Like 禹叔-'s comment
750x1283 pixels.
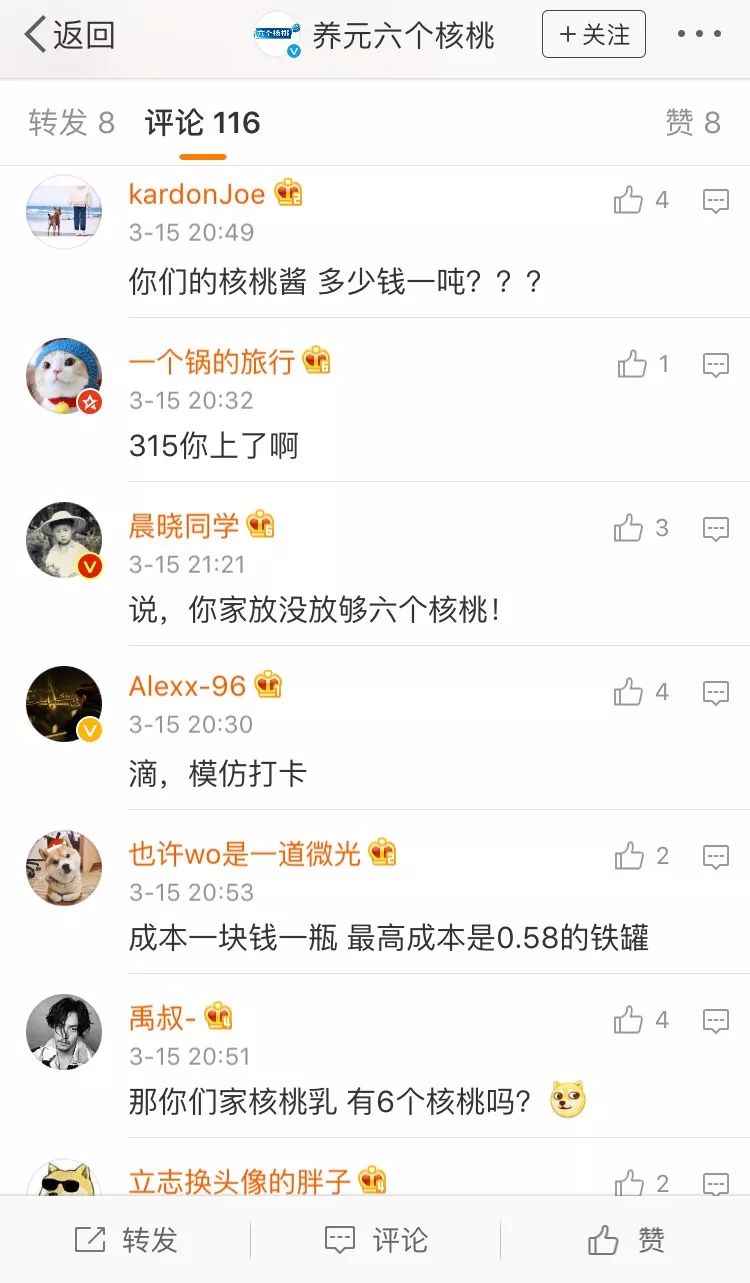pos(629,1020)
